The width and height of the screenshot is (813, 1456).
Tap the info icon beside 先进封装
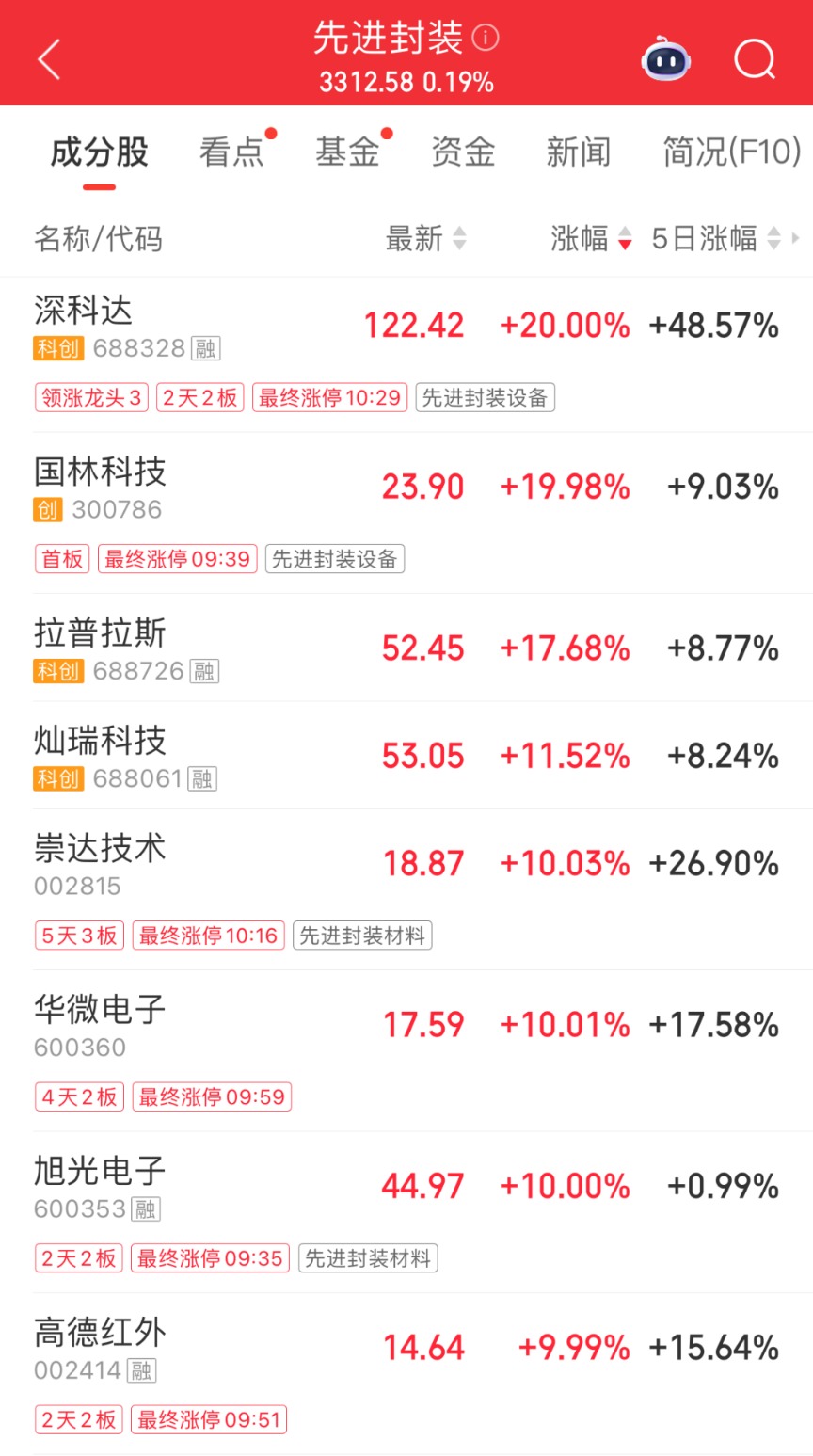(486, 38)
